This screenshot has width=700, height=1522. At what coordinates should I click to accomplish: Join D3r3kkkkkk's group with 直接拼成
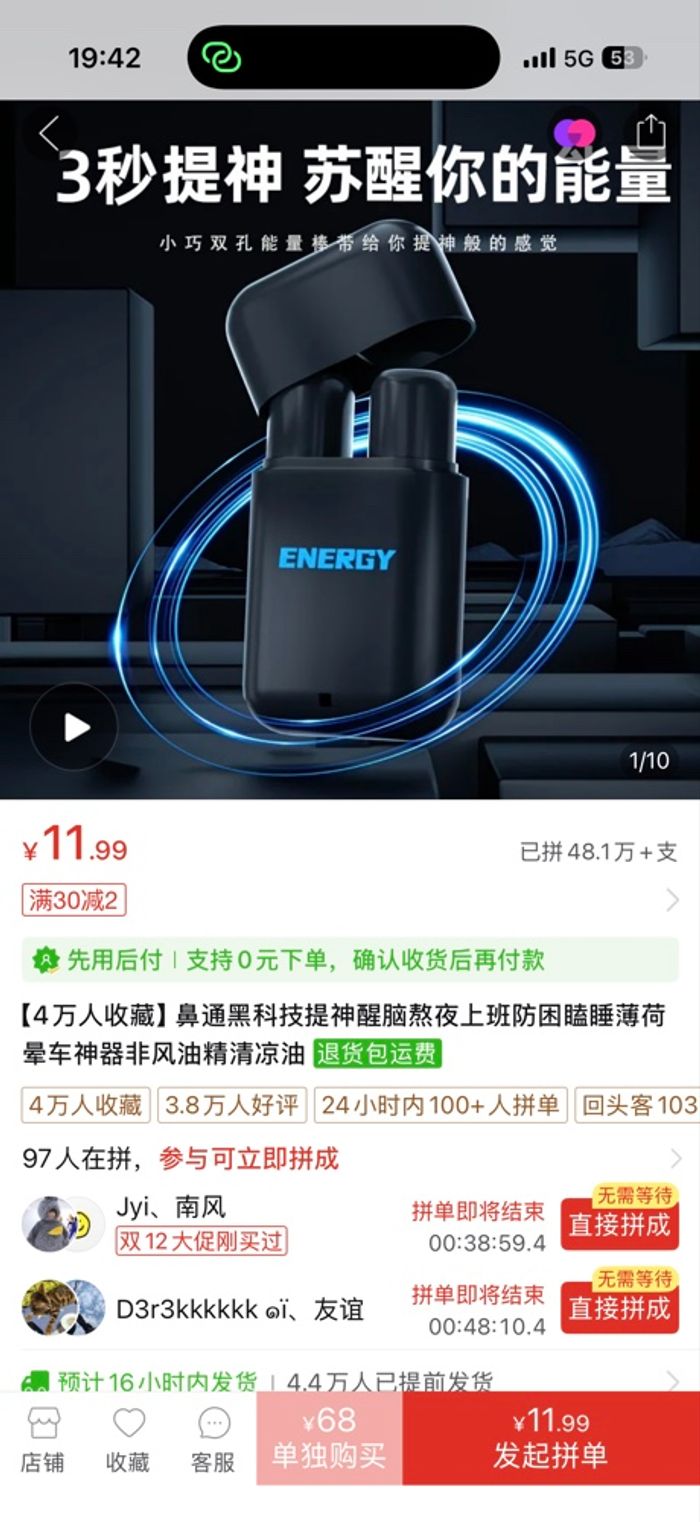click(x=619, y=1307)
